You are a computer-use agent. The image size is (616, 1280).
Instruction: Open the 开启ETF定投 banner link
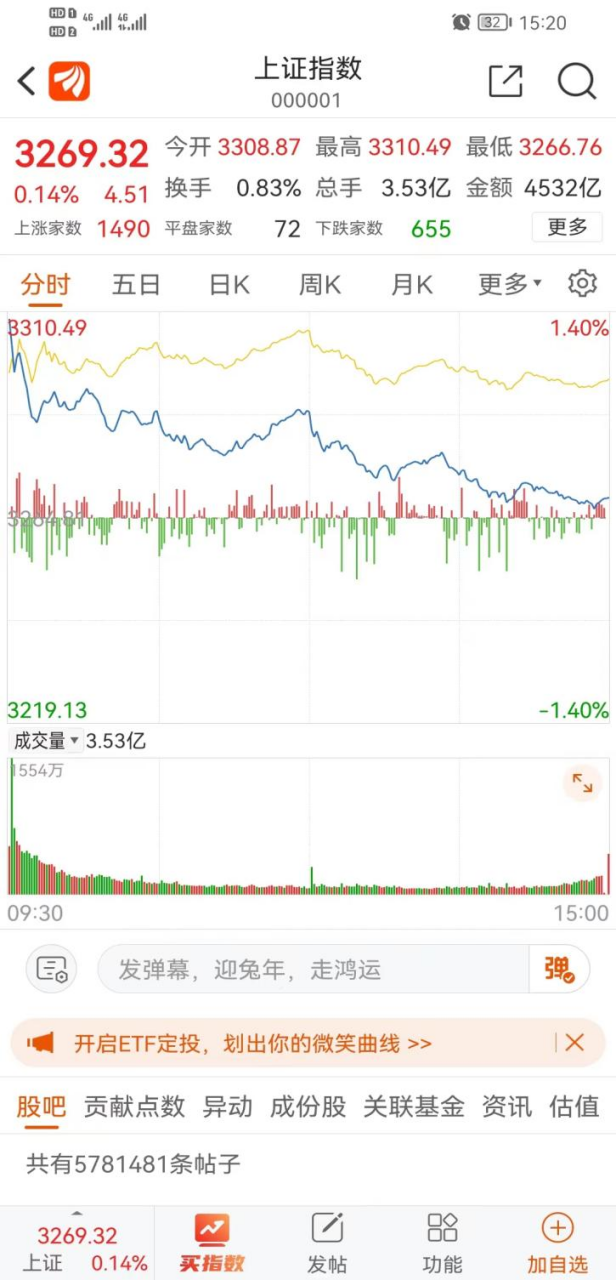coord(252,1043)
